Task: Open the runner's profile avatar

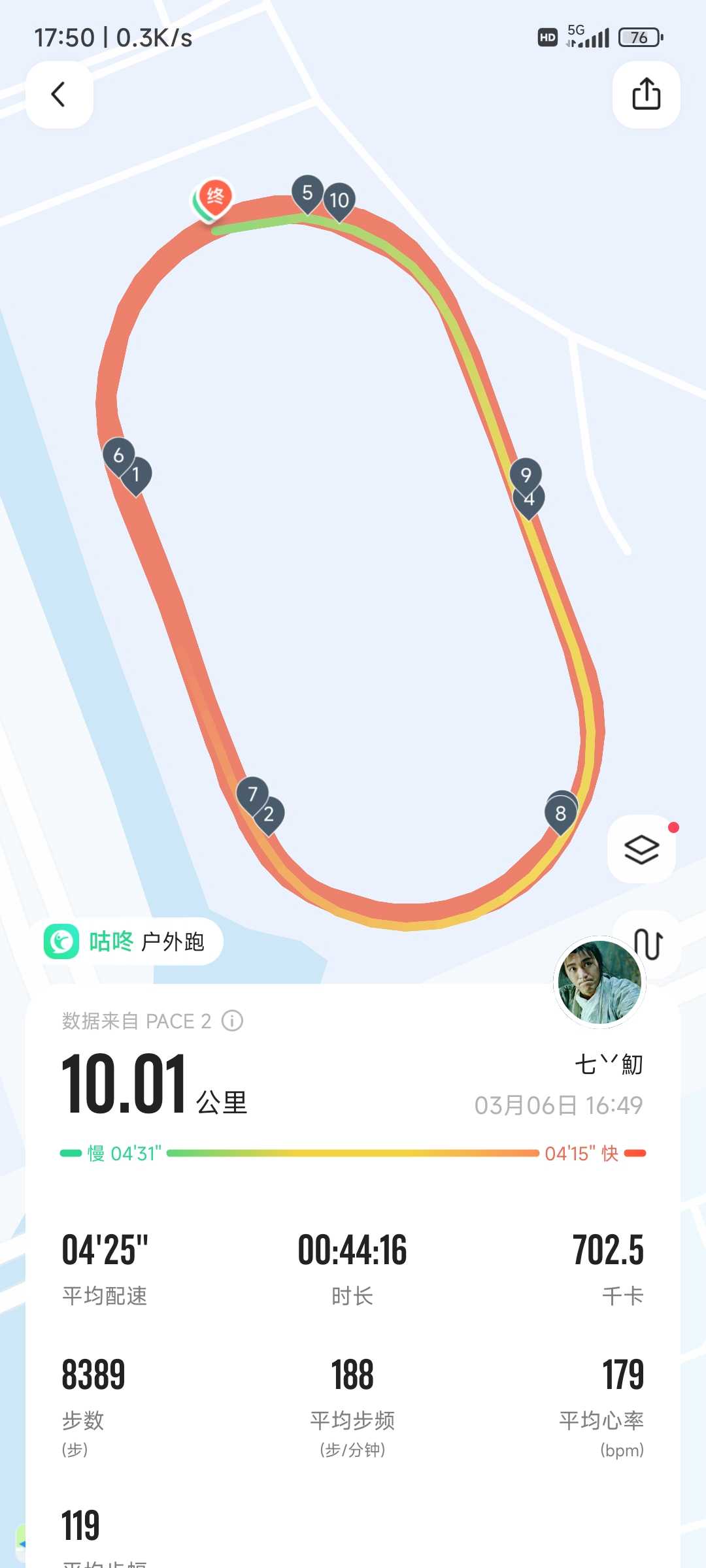Action: (599, 982)
